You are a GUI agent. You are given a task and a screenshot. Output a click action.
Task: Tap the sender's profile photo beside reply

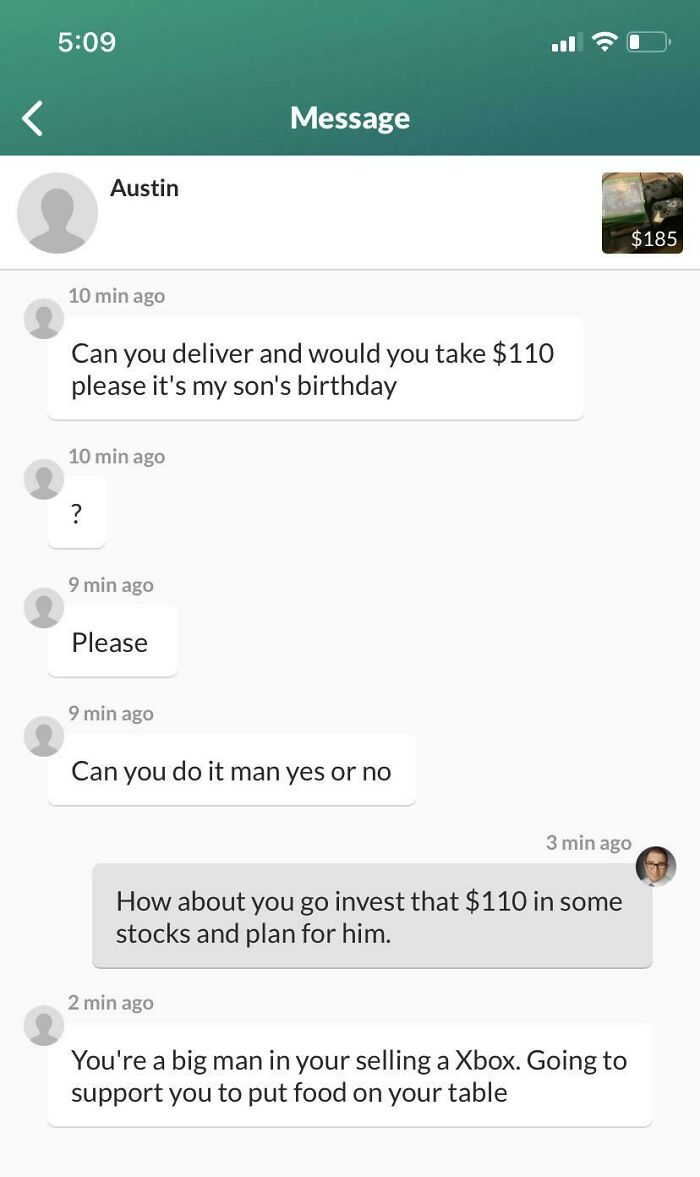[656, 866]
